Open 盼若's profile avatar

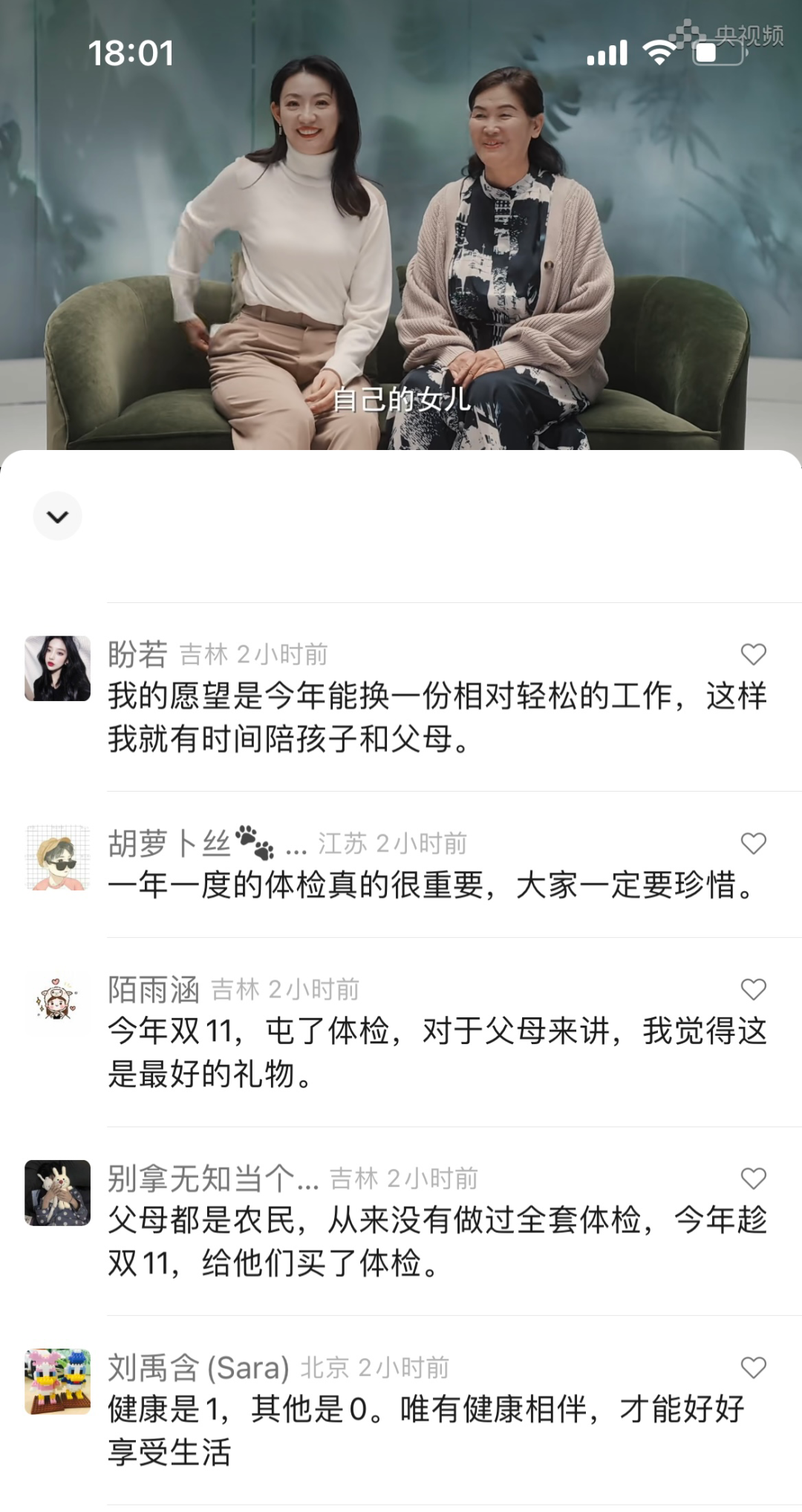click(x=58, y=668)
